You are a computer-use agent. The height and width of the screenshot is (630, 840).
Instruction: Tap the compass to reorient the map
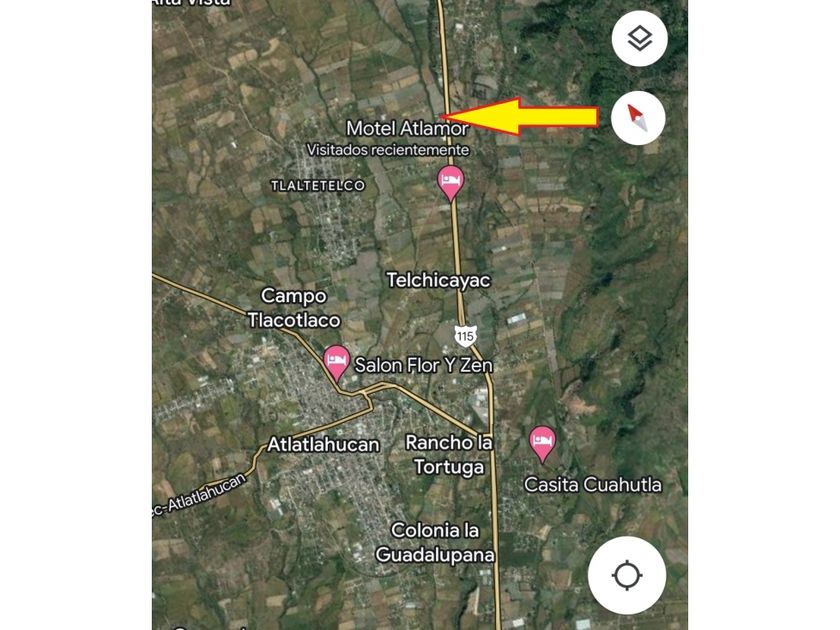(x=638, y=118)
